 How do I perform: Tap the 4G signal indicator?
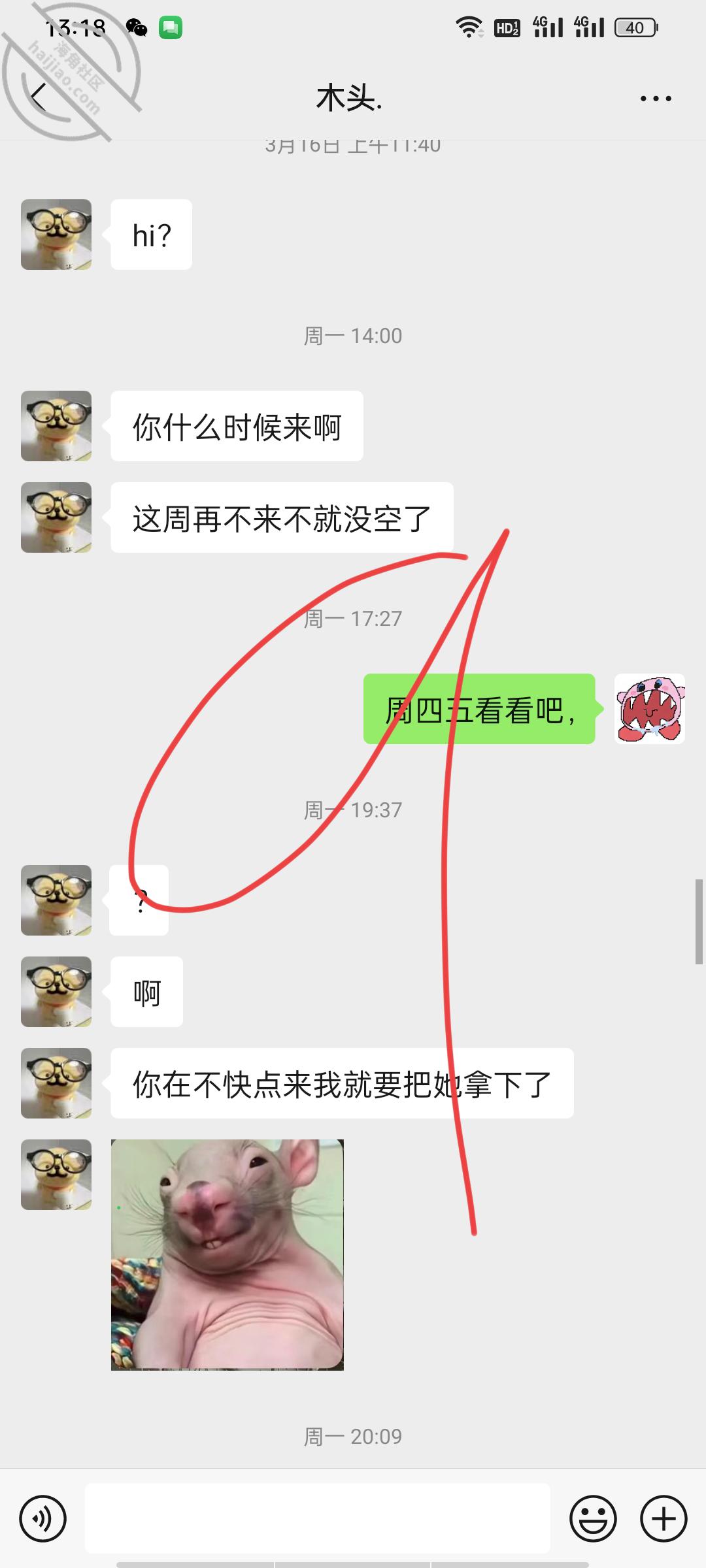(548, 27)
